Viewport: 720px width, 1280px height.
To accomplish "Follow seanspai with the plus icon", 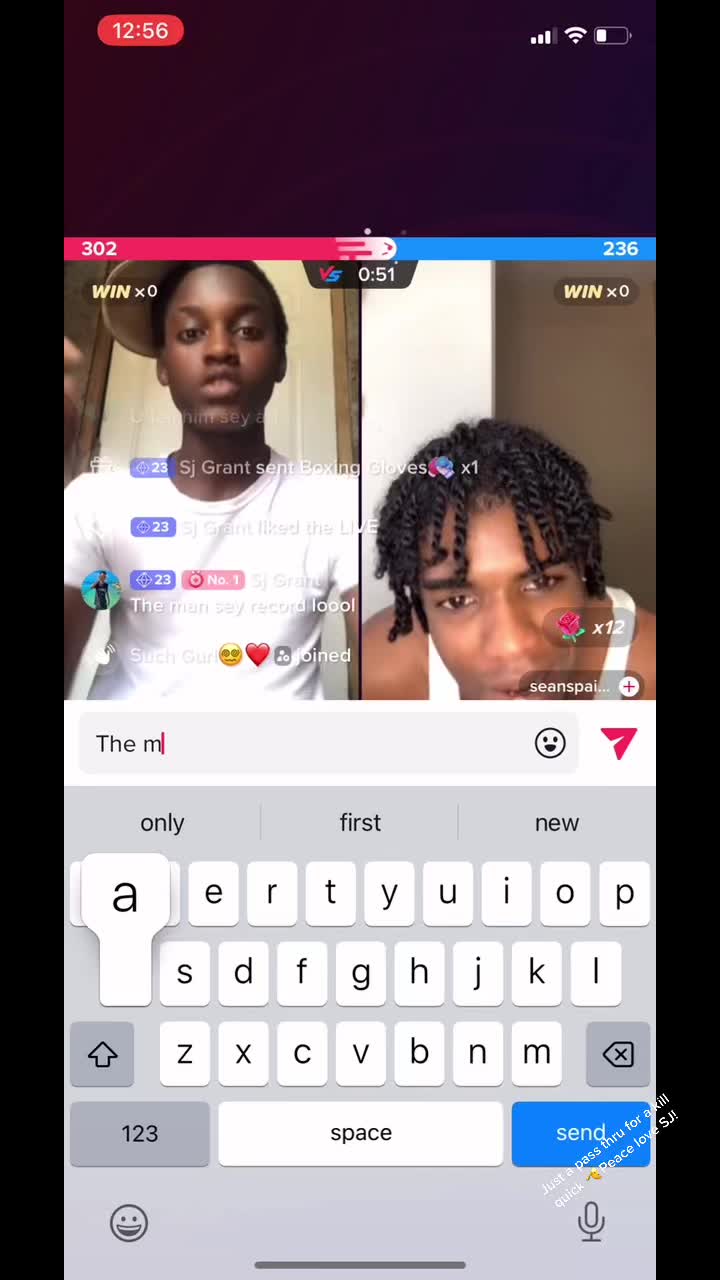I will [x=629, y=686].
